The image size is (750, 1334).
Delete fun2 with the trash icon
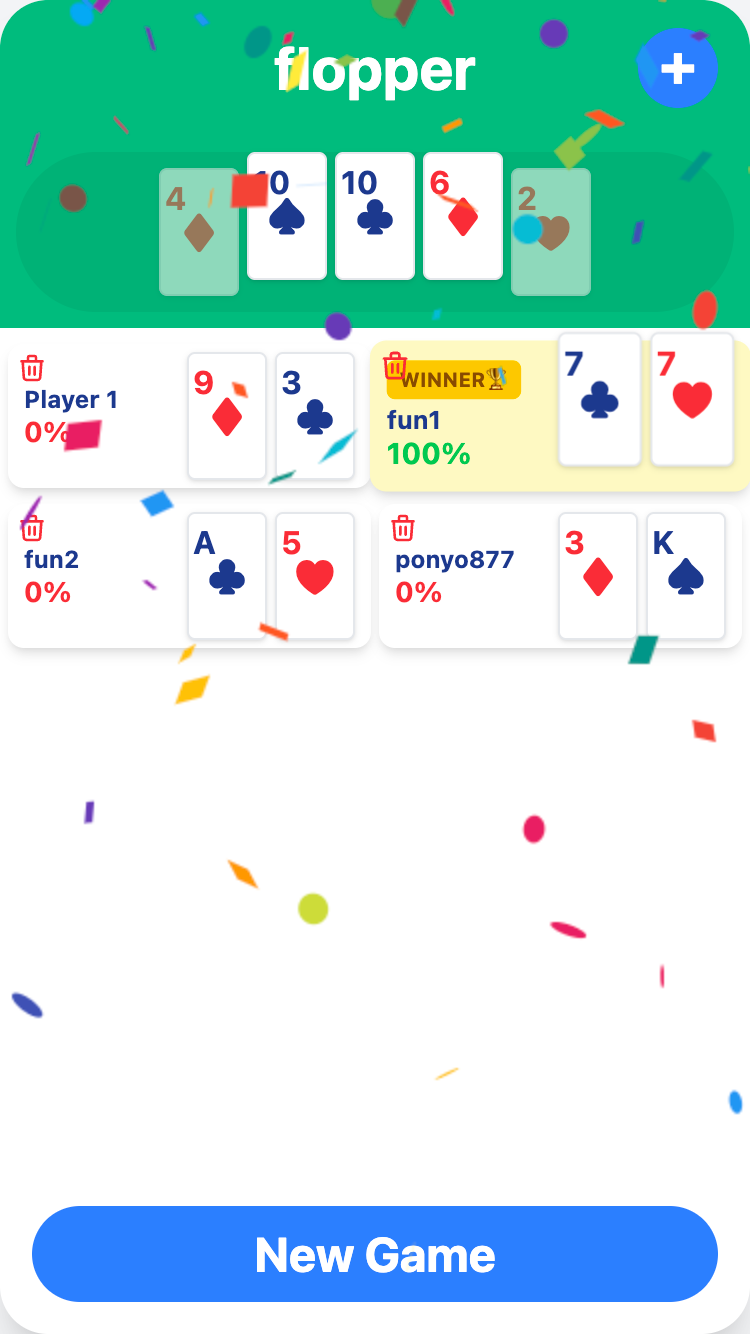click(x=32, y=528)
